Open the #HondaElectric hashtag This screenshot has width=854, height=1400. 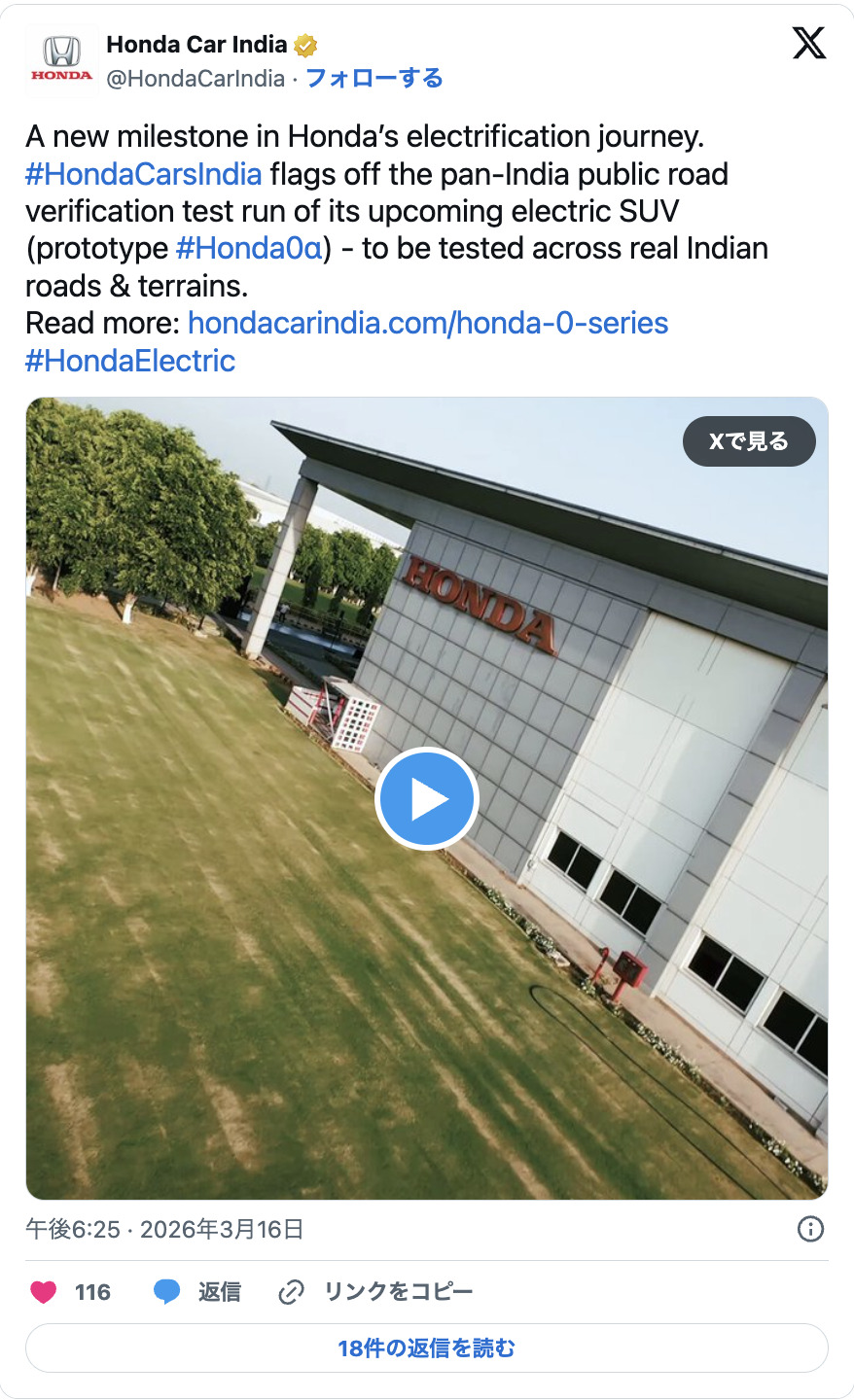click(x=130, y=361)
